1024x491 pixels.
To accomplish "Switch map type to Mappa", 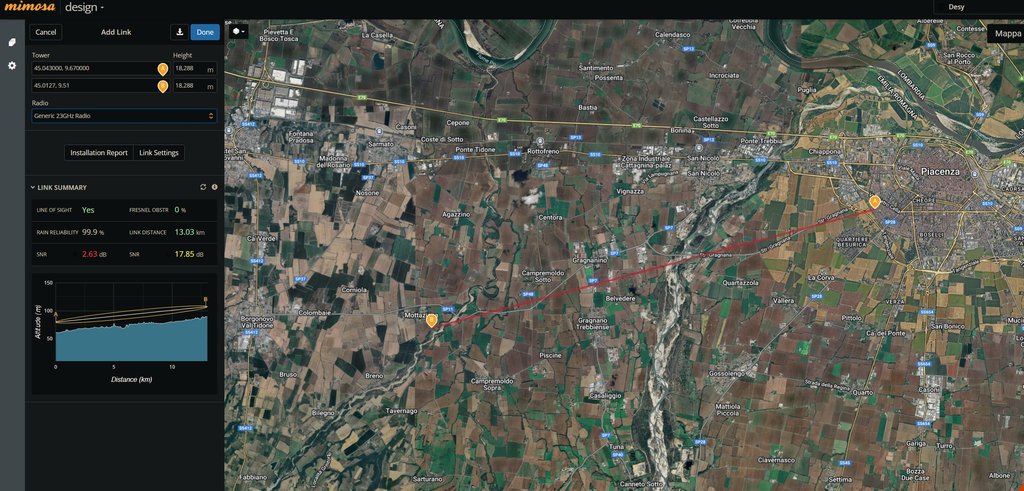I will (x=1007, y=33).
